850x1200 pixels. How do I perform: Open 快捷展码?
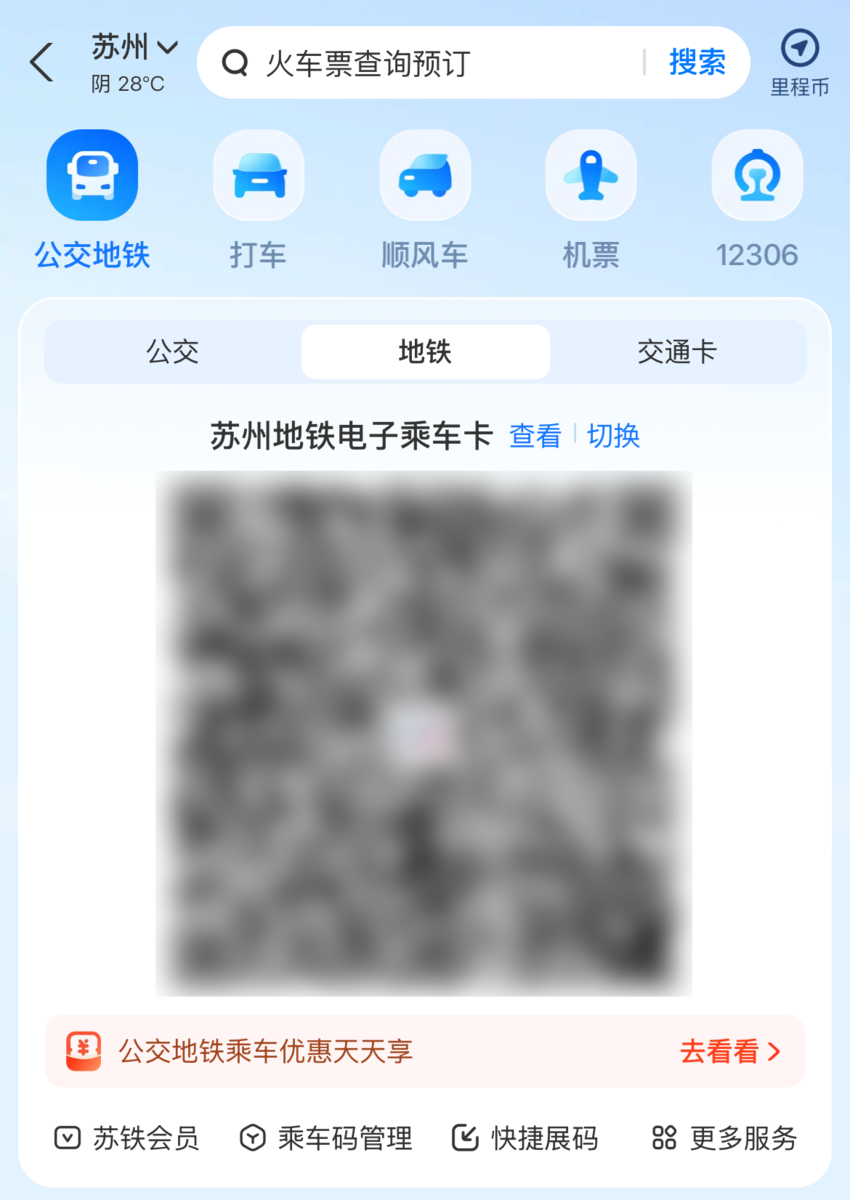[x=525, y=1138]
